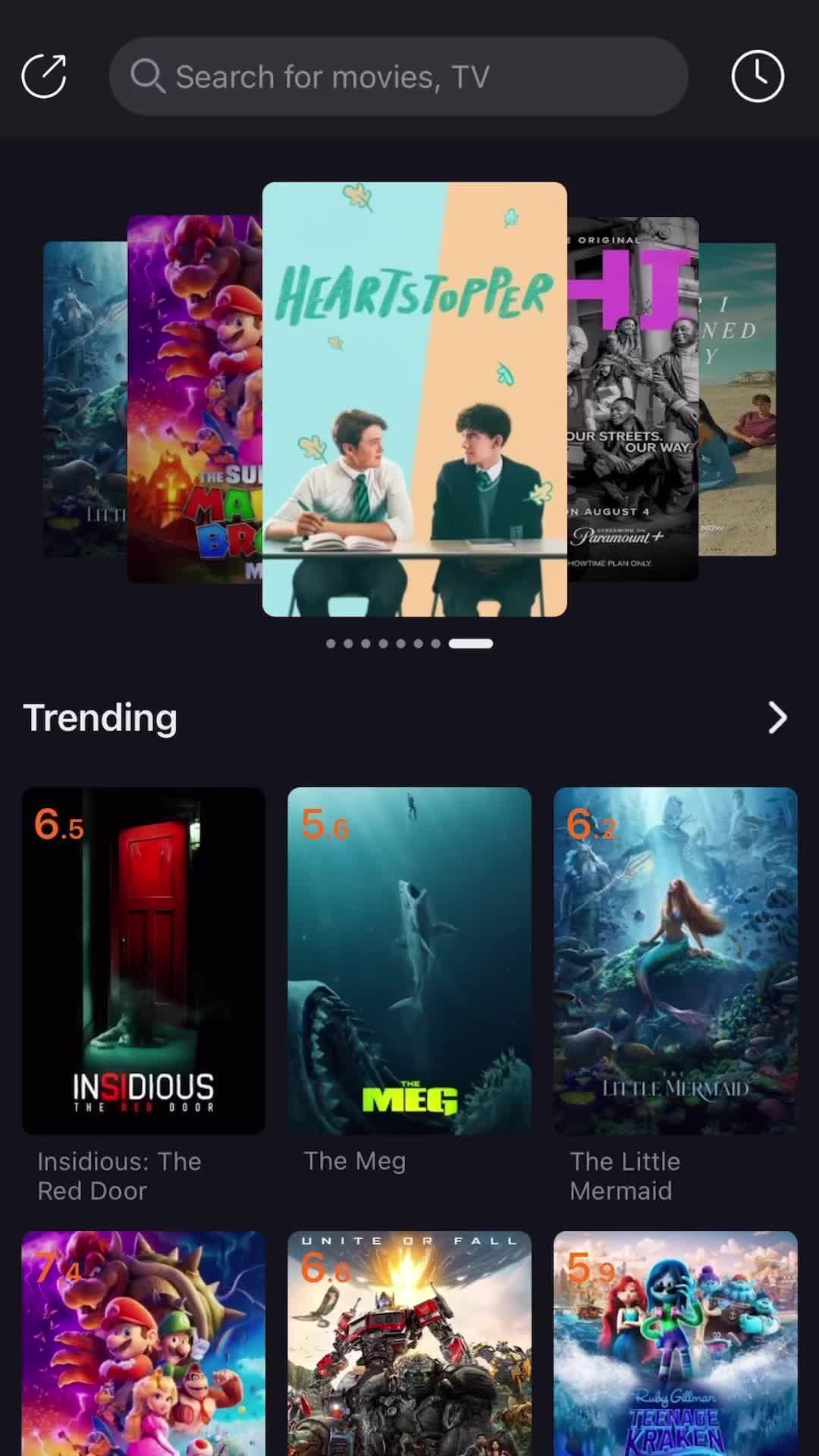Image resolution: width=819 pixels, height=1456 pixels.
Task: Open the watch history clock icon
Action: tap(757, 76)
